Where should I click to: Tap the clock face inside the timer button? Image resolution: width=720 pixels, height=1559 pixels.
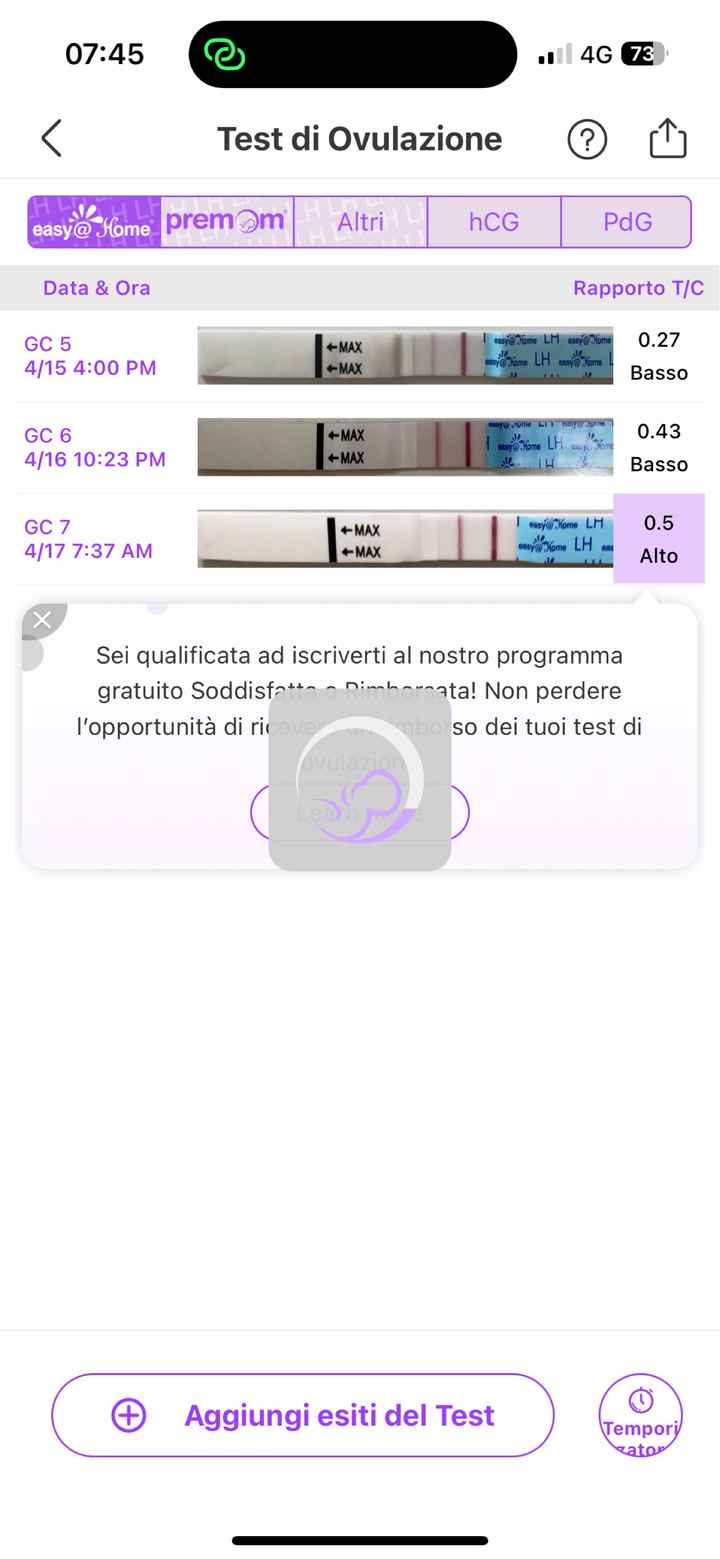(641, 1401)
